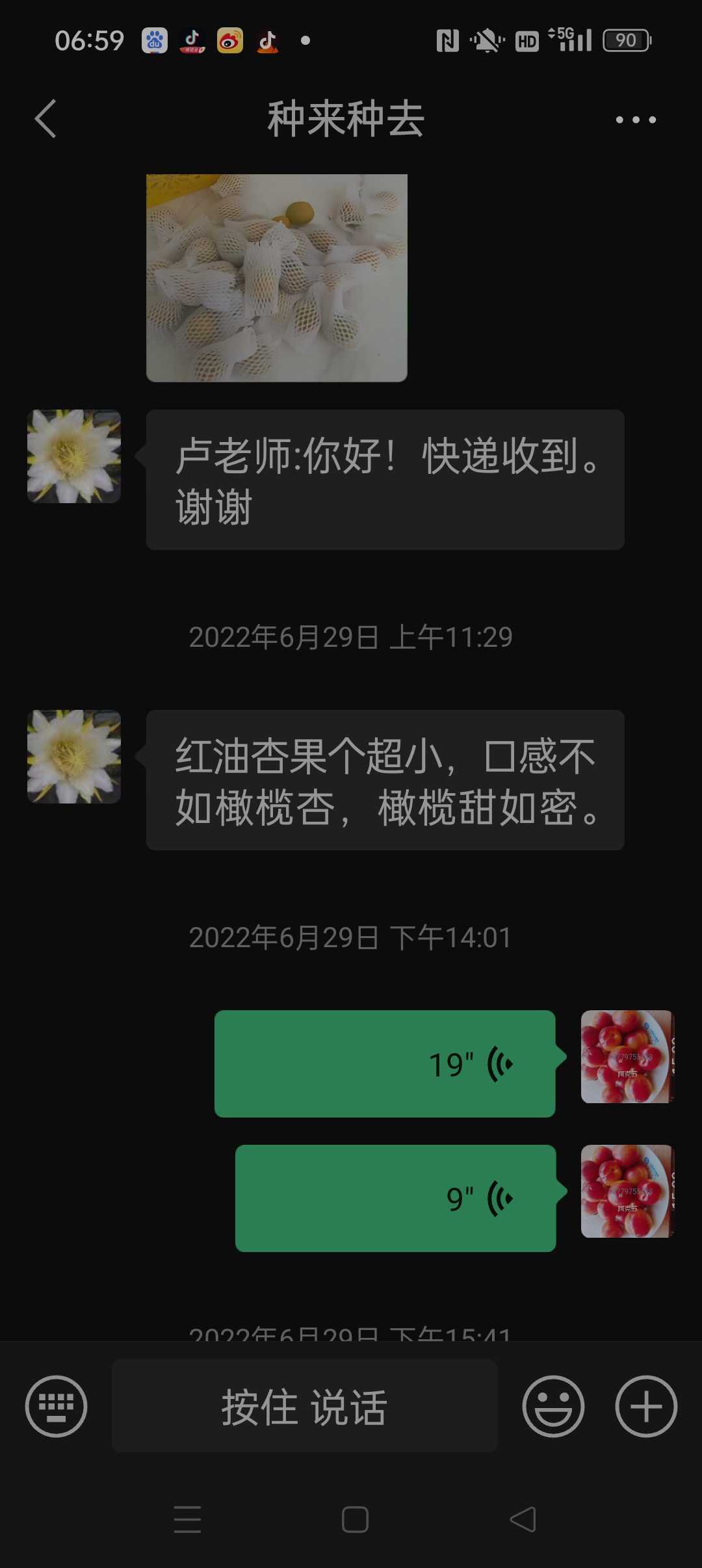
Task: Go back from the 种来种去 chat
Action: click(45, 119)
